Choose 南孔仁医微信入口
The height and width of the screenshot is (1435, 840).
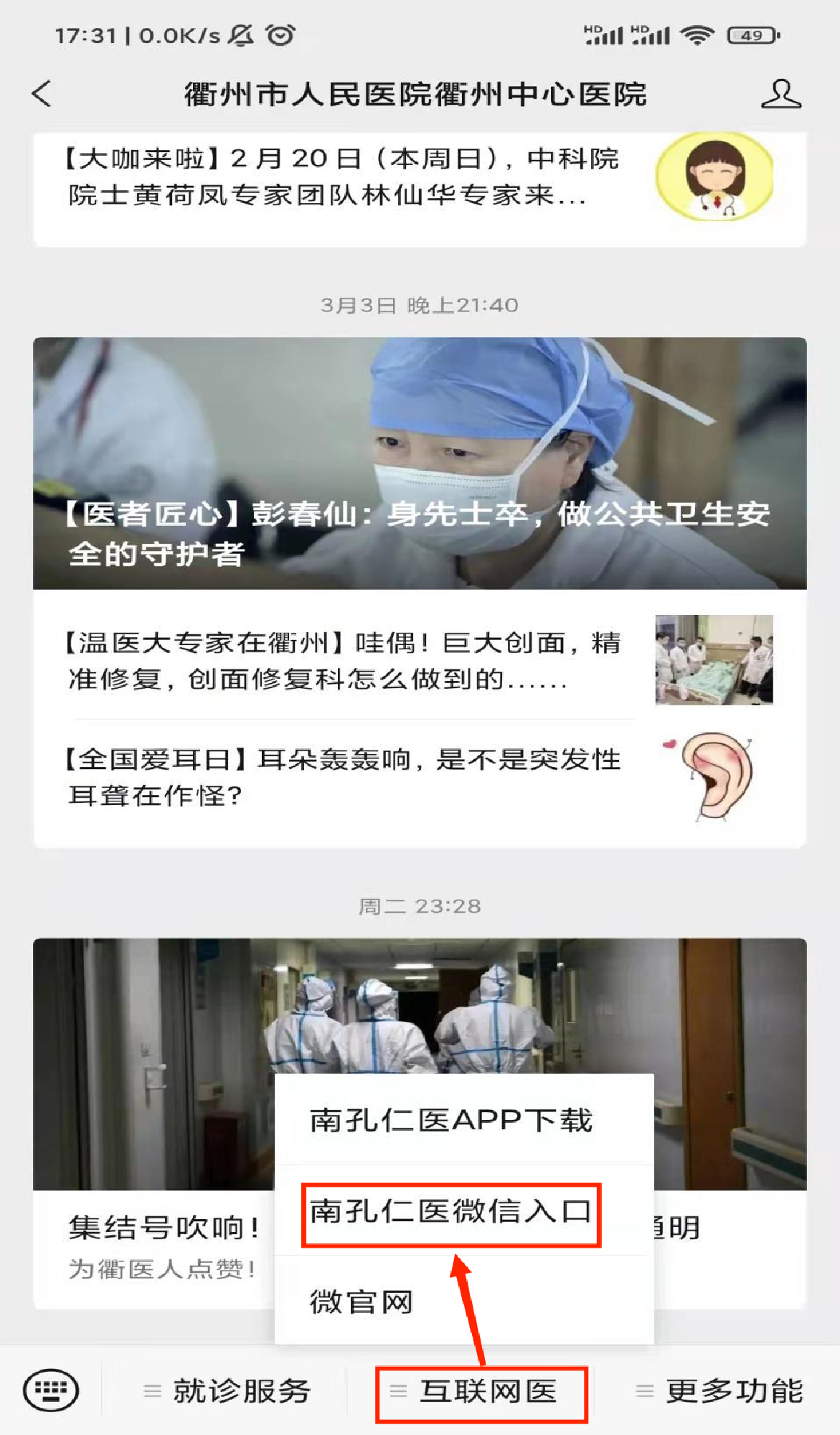[x=451, y=1212]
